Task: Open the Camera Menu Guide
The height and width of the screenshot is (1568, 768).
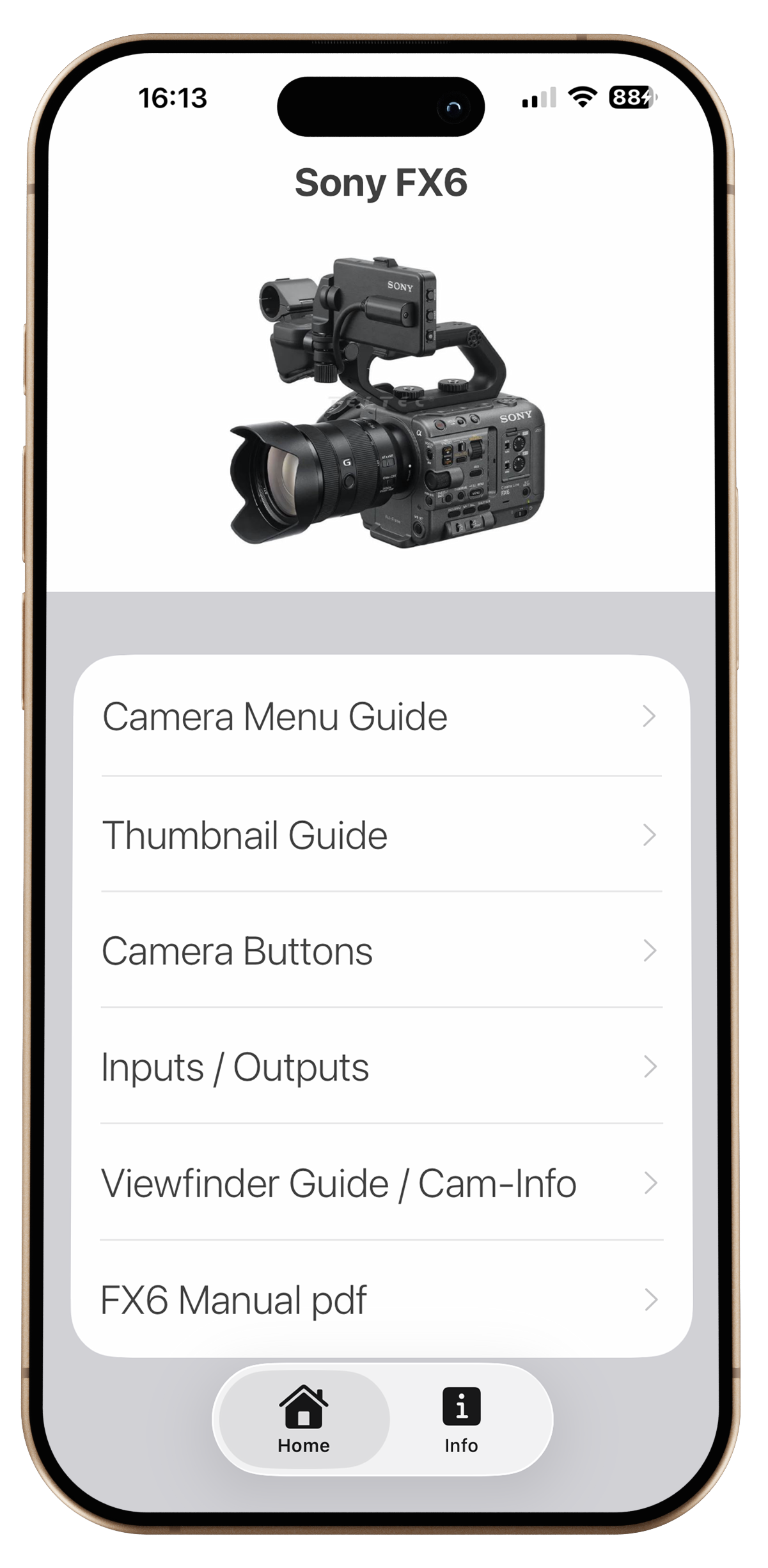Action: point(382,716)
